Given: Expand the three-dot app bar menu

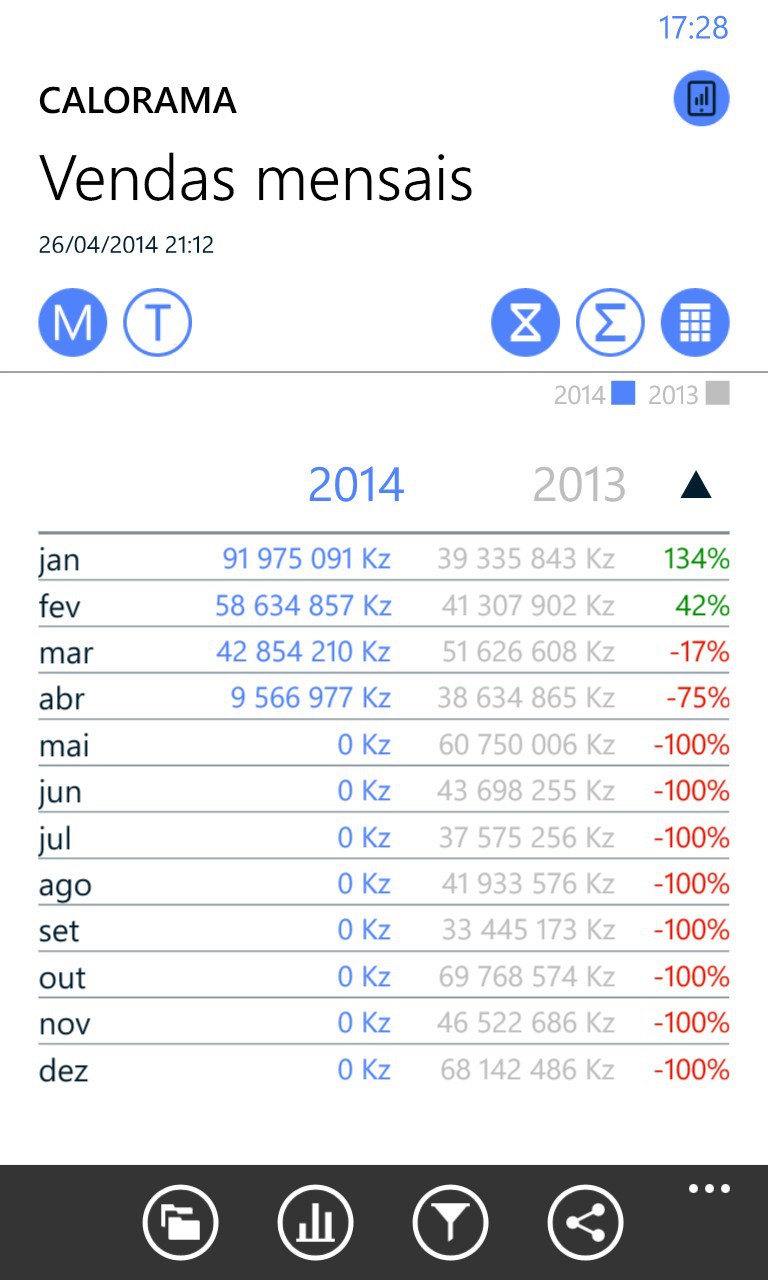Looking at the screenshot, I should (x=709, y=1189).
